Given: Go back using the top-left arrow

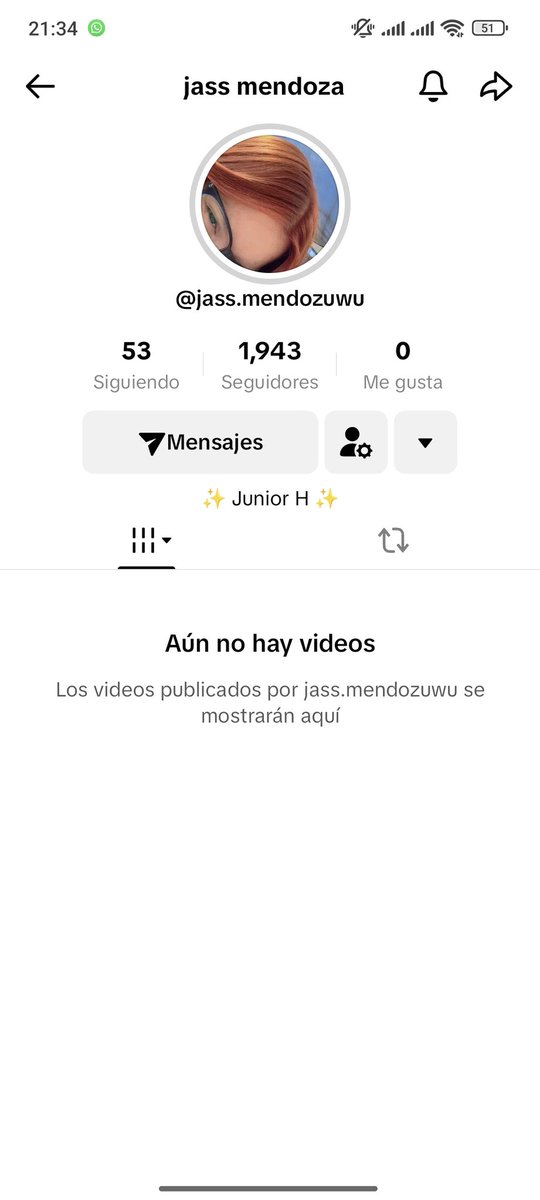Looking at the screenshot, I should point(40,87).
